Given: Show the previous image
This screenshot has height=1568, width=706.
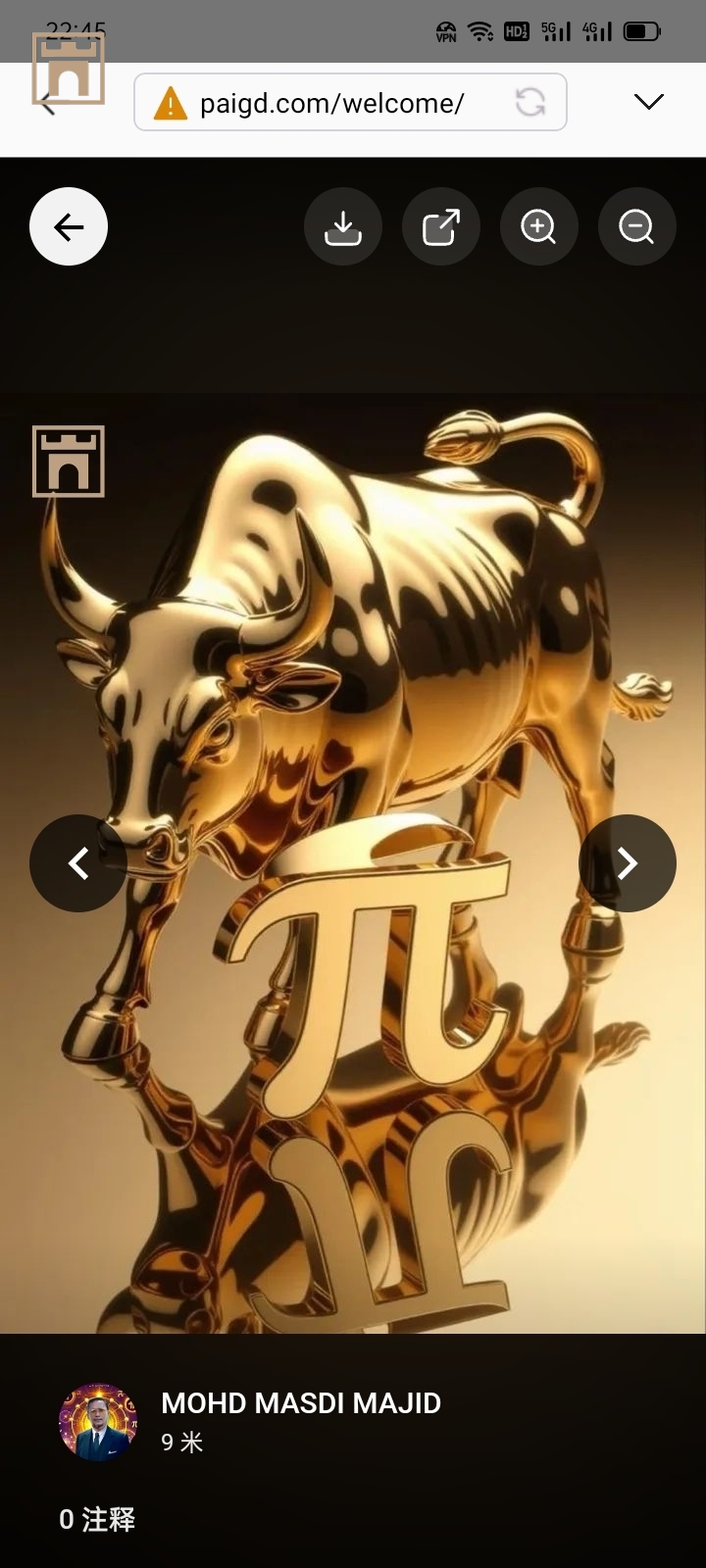Looking at the screenshot, I should tap(78, 863).
